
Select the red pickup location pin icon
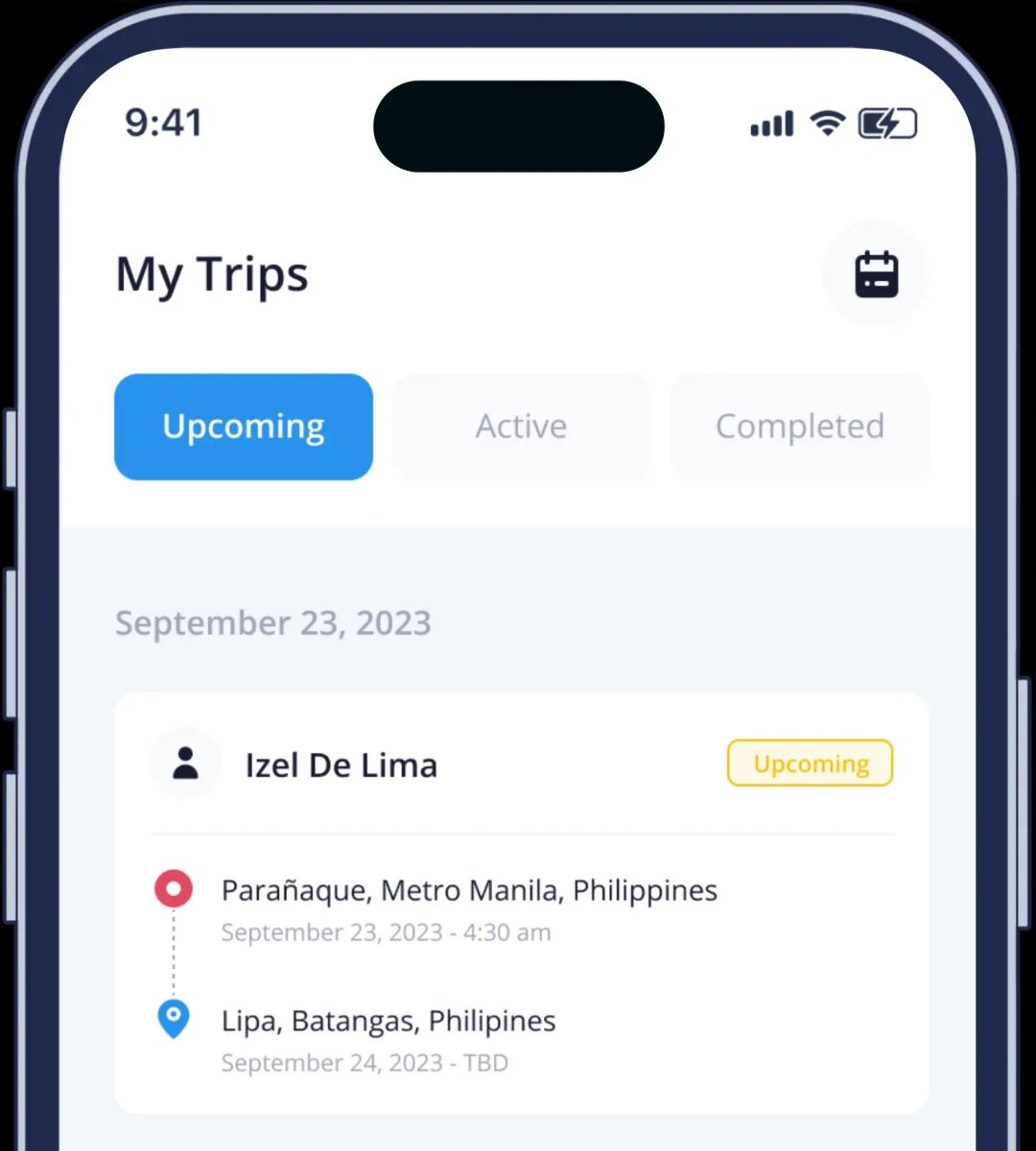point(174,888)
